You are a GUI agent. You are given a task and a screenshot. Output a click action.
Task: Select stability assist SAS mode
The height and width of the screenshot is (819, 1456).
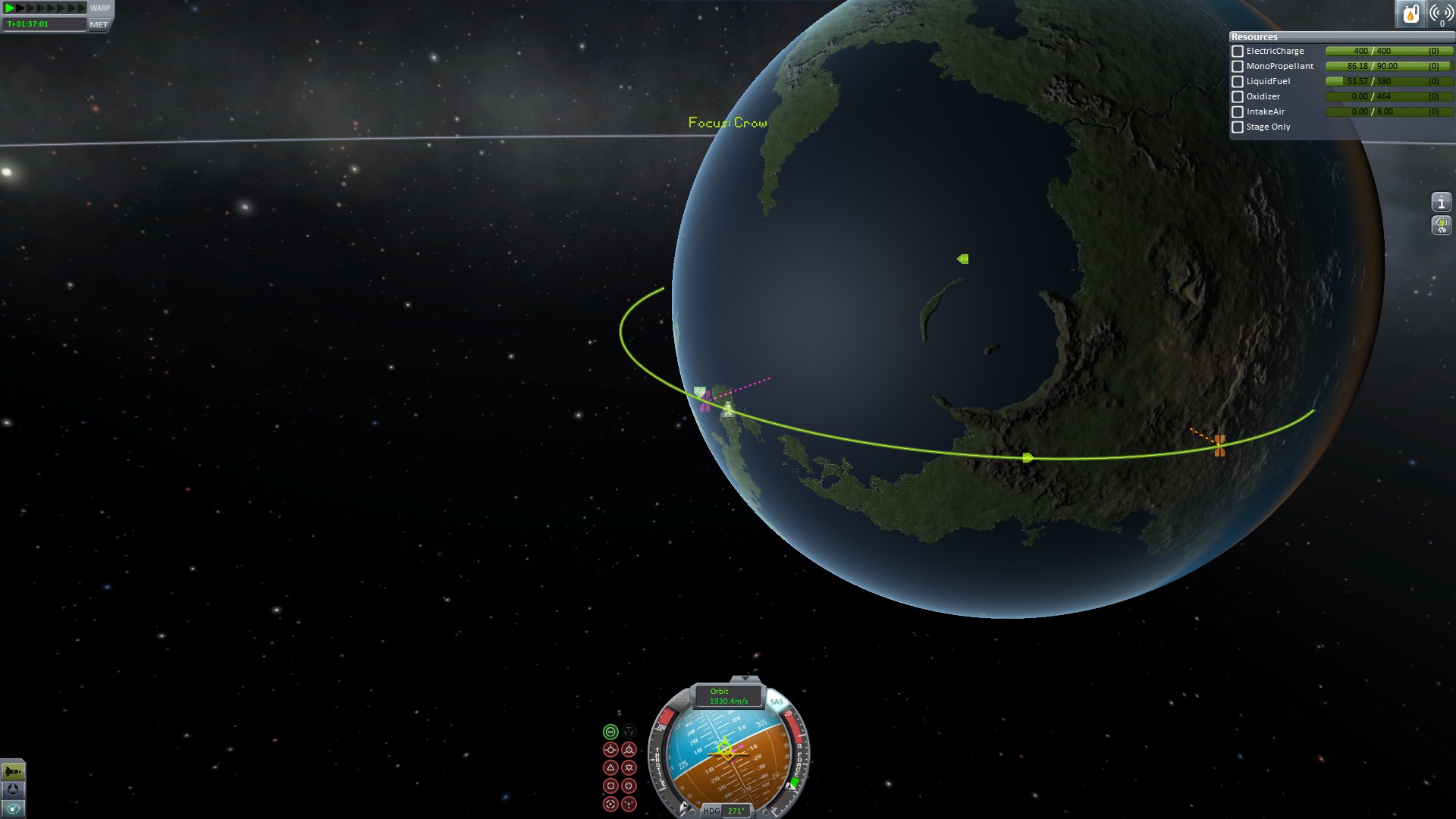pyautogui.click(x=610, y=732)
